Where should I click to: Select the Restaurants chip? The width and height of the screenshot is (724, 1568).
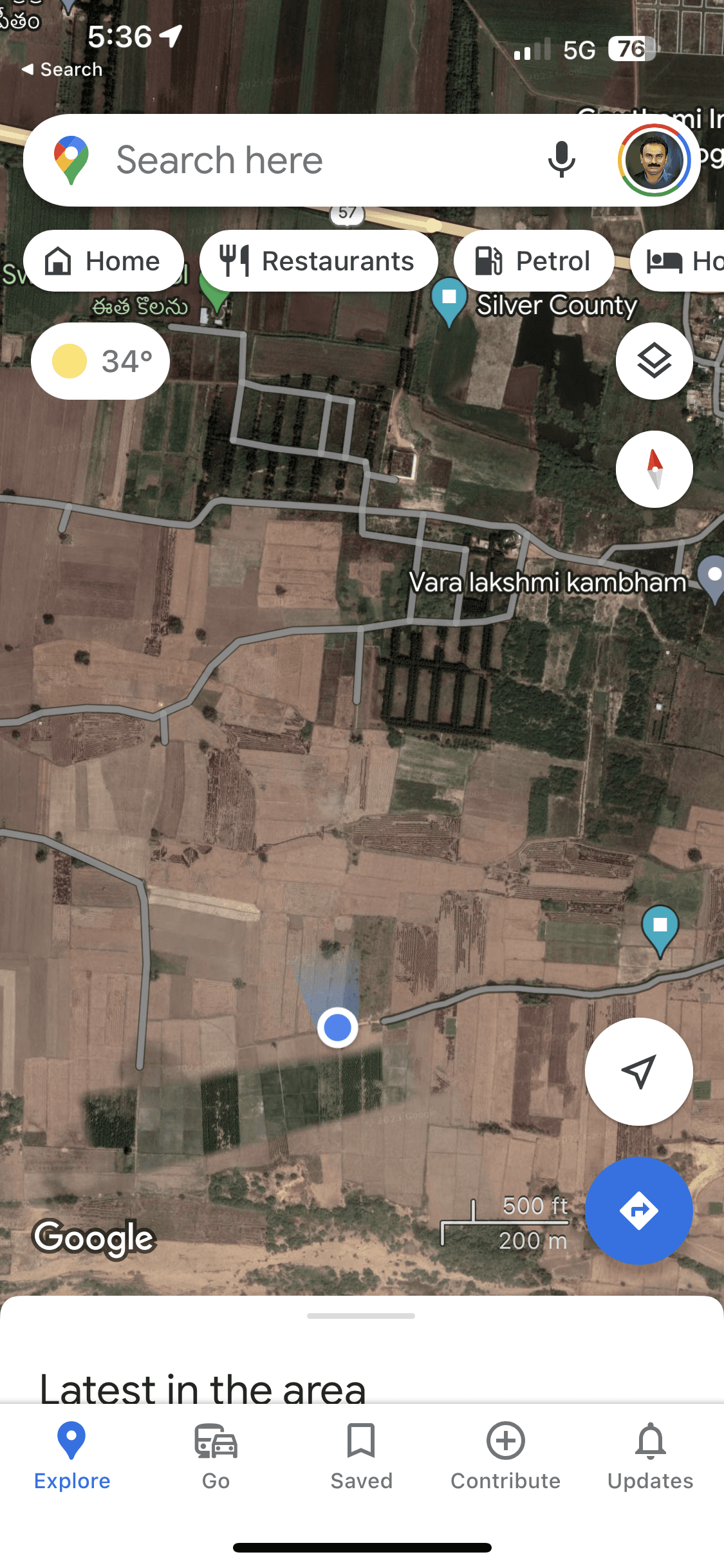(x=319, y=261)
